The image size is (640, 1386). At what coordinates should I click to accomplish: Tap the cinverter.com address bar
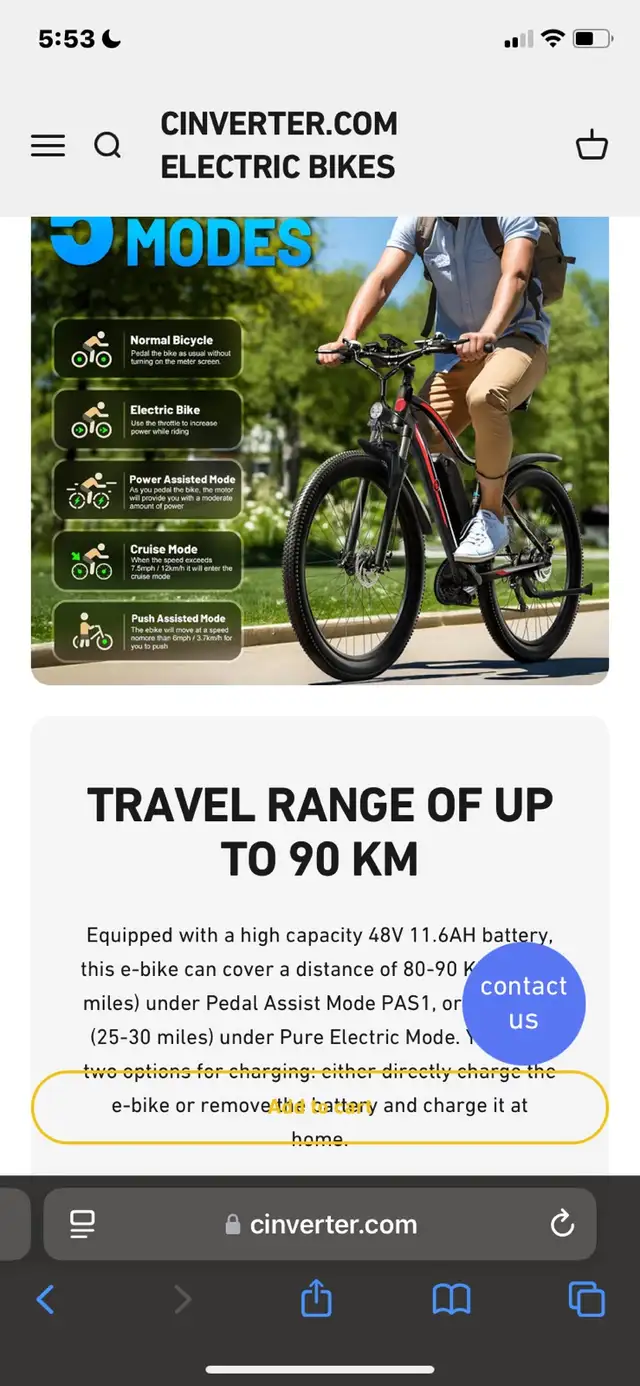pyautogui.click(x=320, y=1224)
